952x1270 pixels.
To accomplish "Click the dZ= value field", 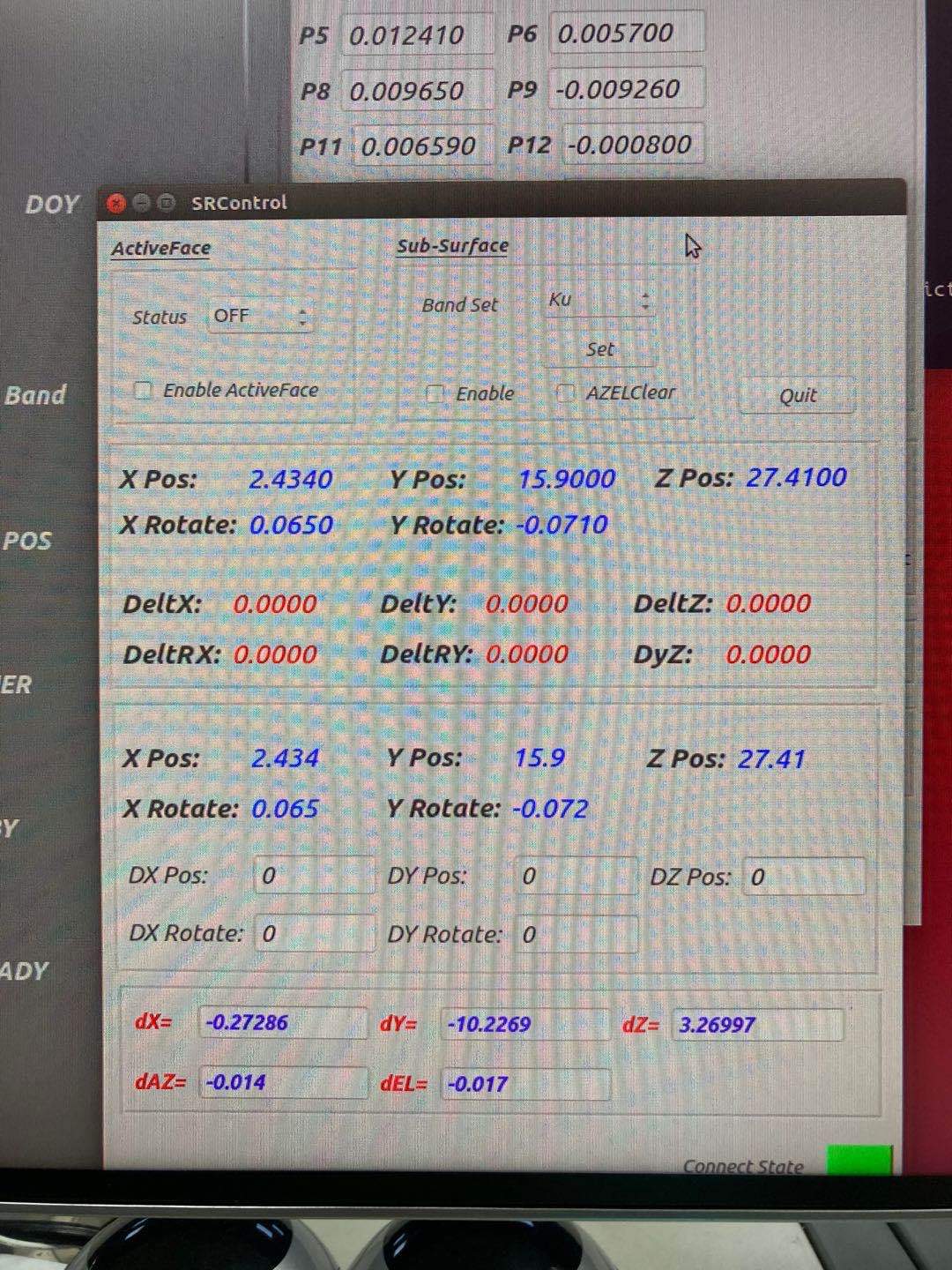I will click(756, 1025).
